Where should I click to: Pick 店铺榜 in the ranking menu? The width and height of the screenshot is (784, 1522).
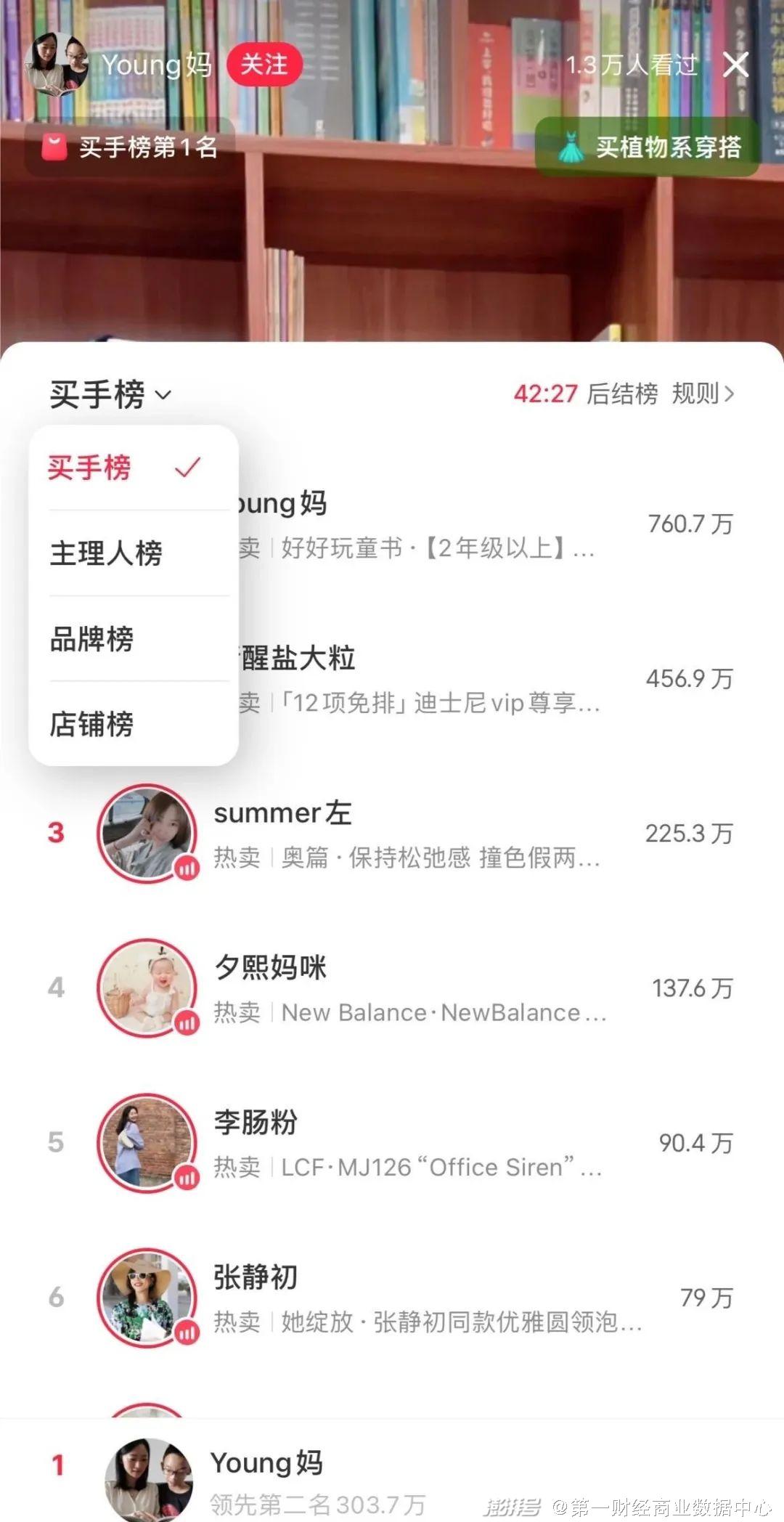pyautogui.click(x=92, y=724)
